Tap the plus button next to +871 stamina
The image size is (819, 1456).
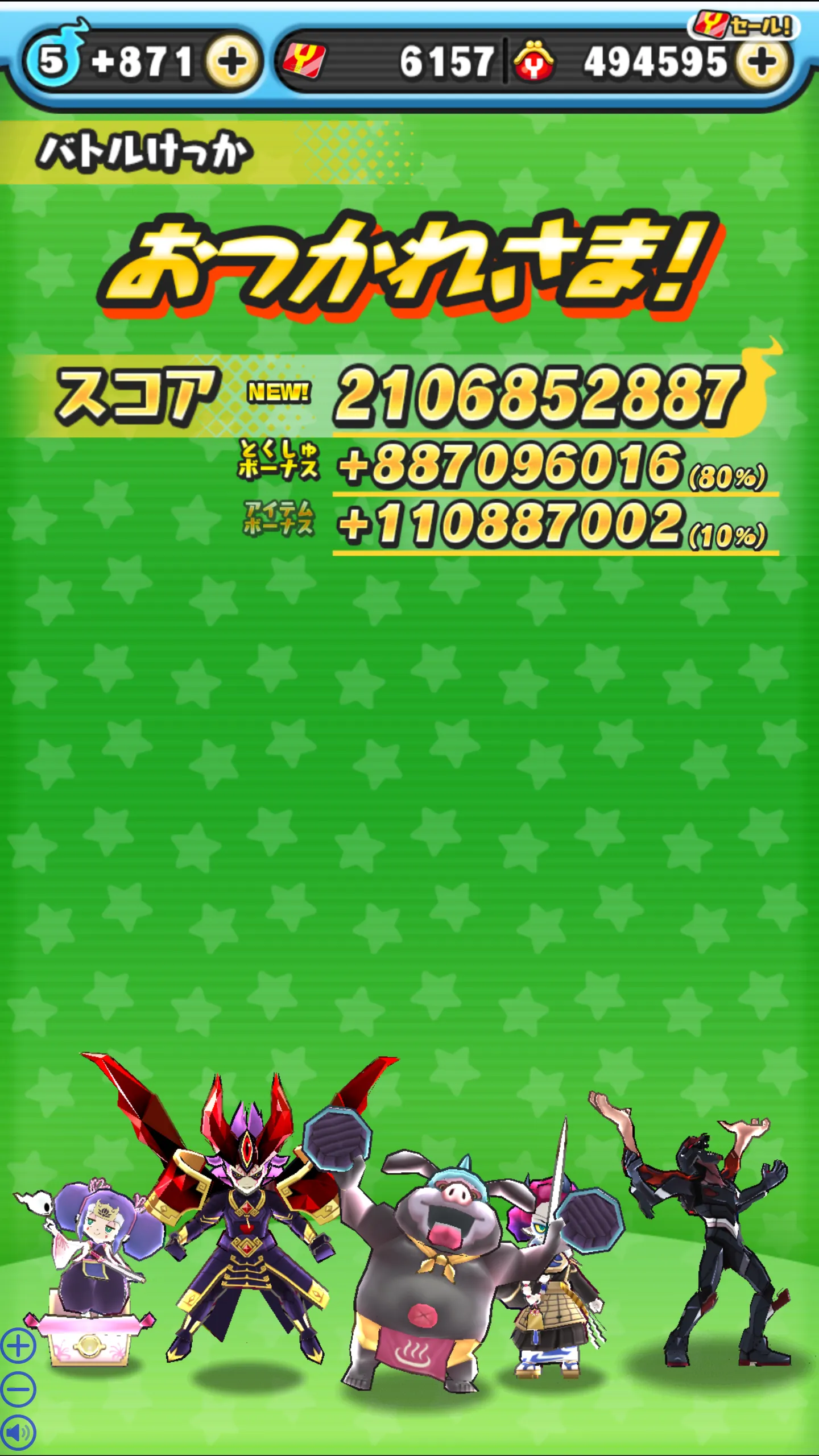click(x=232, y=62)
